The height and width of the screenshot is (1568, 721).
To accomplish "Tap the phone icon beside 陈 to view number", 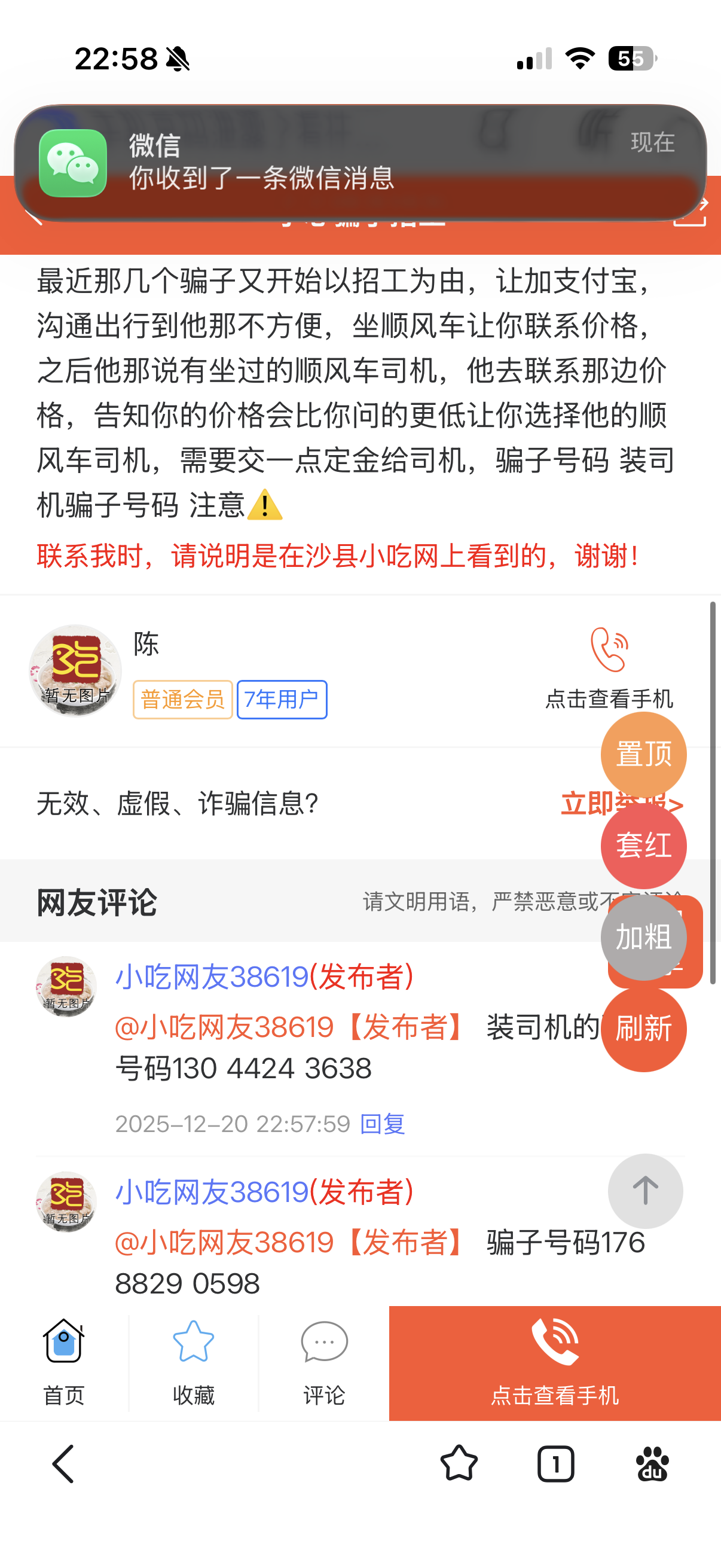I will click(x=609, y=650).
